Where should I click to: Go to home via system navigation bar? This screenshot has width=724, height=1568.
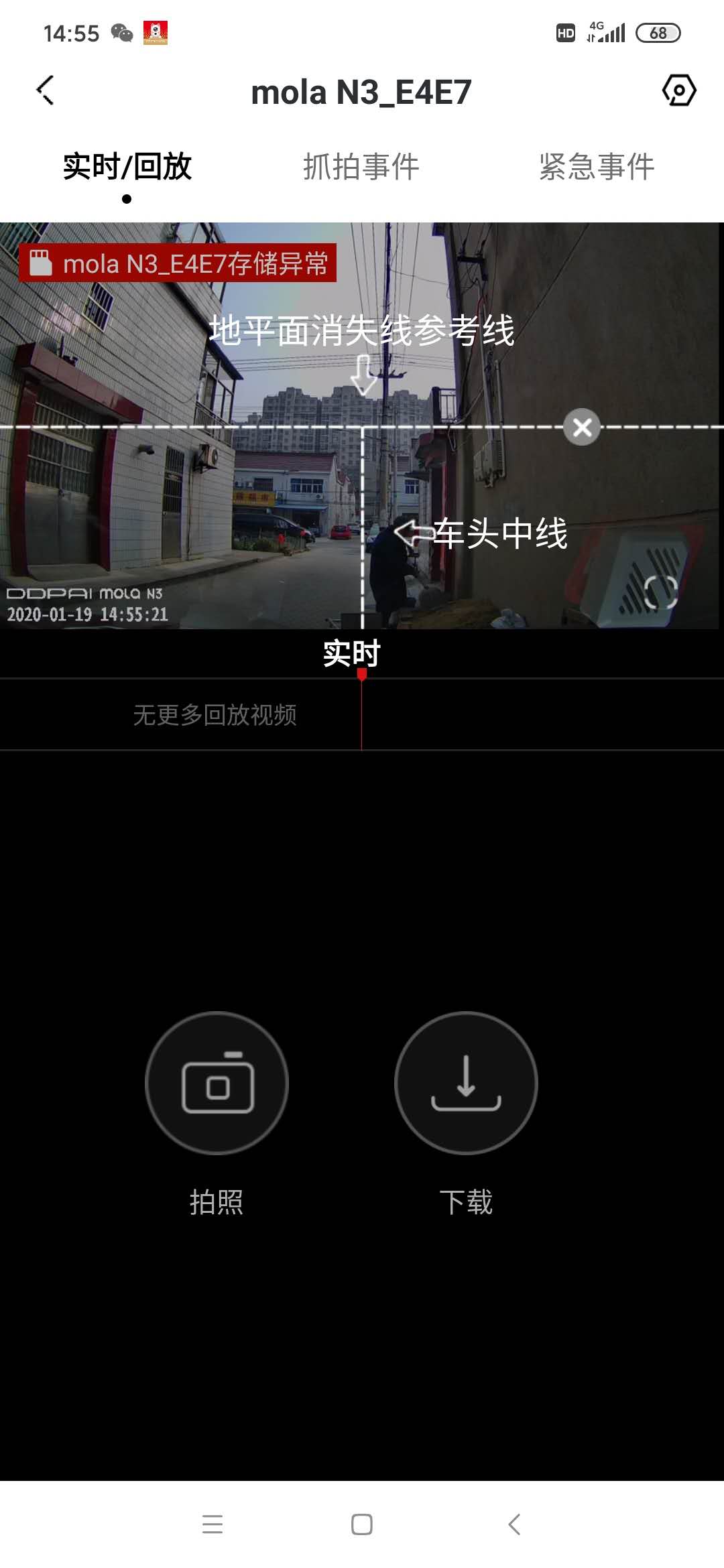tap(362, 1524)
